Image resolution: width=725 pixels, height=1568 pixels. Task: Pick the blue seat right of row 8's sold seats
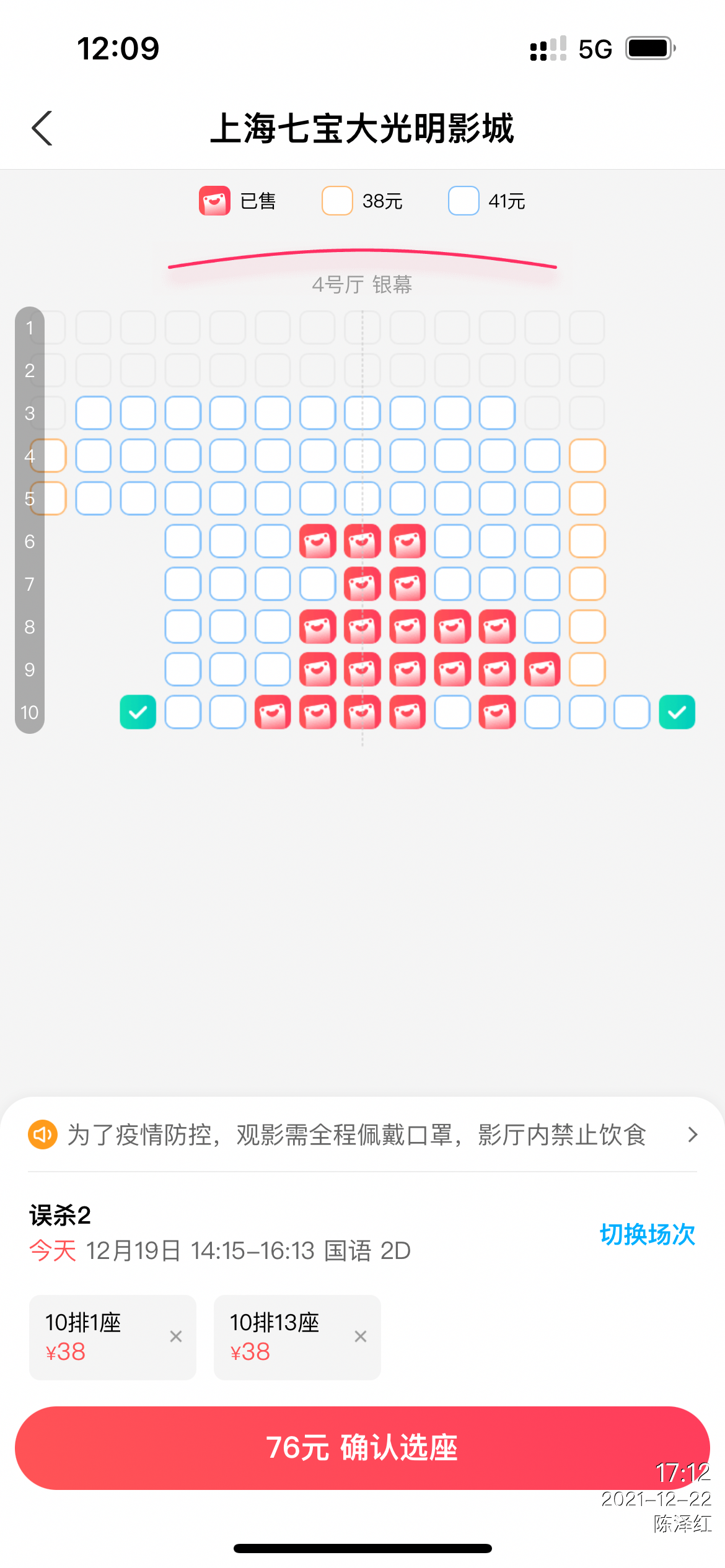click(542, 627)
